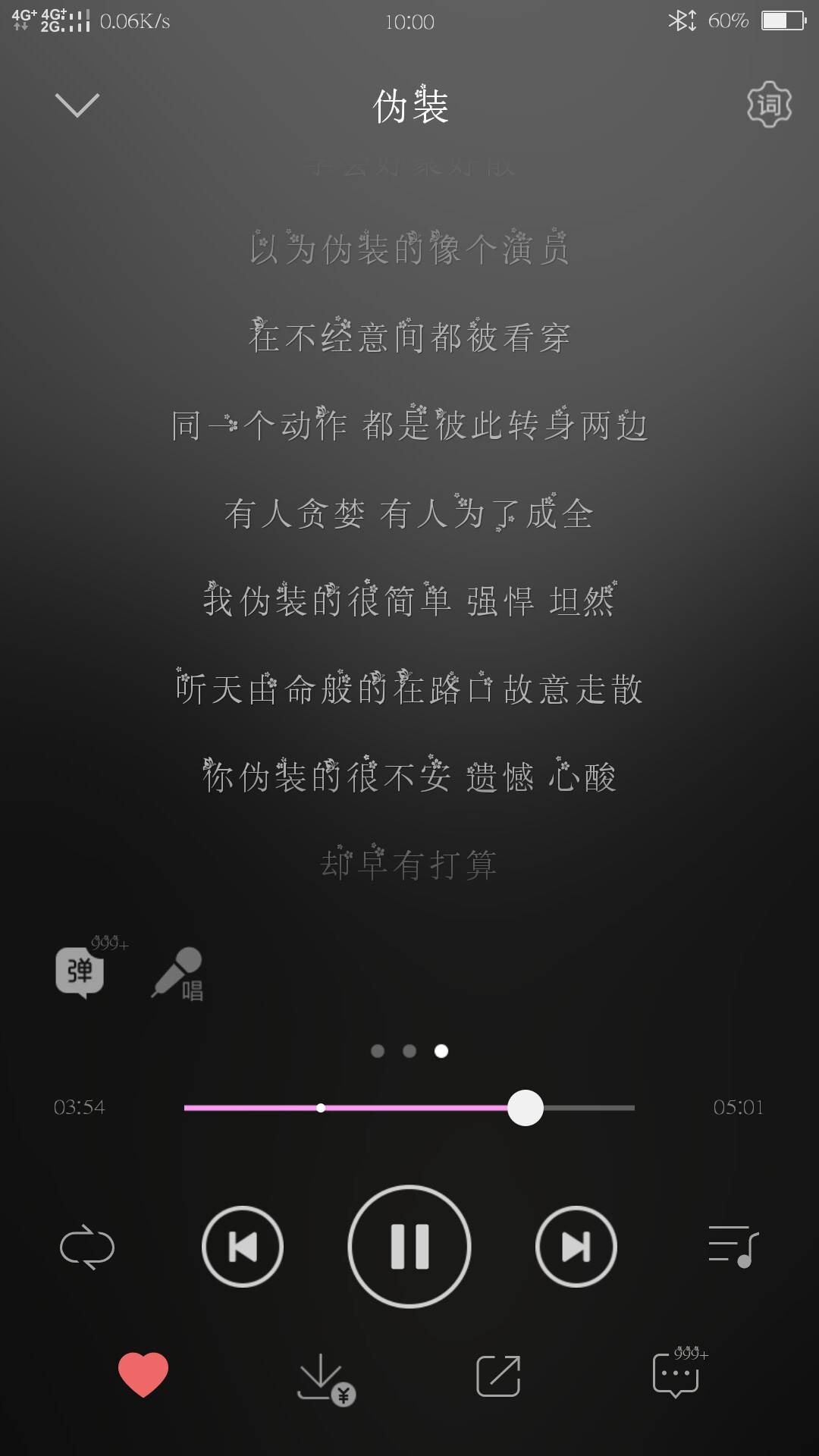The image size is (819, 1456).
Task: Collapse the player with the down chevron
Action: 77,105
